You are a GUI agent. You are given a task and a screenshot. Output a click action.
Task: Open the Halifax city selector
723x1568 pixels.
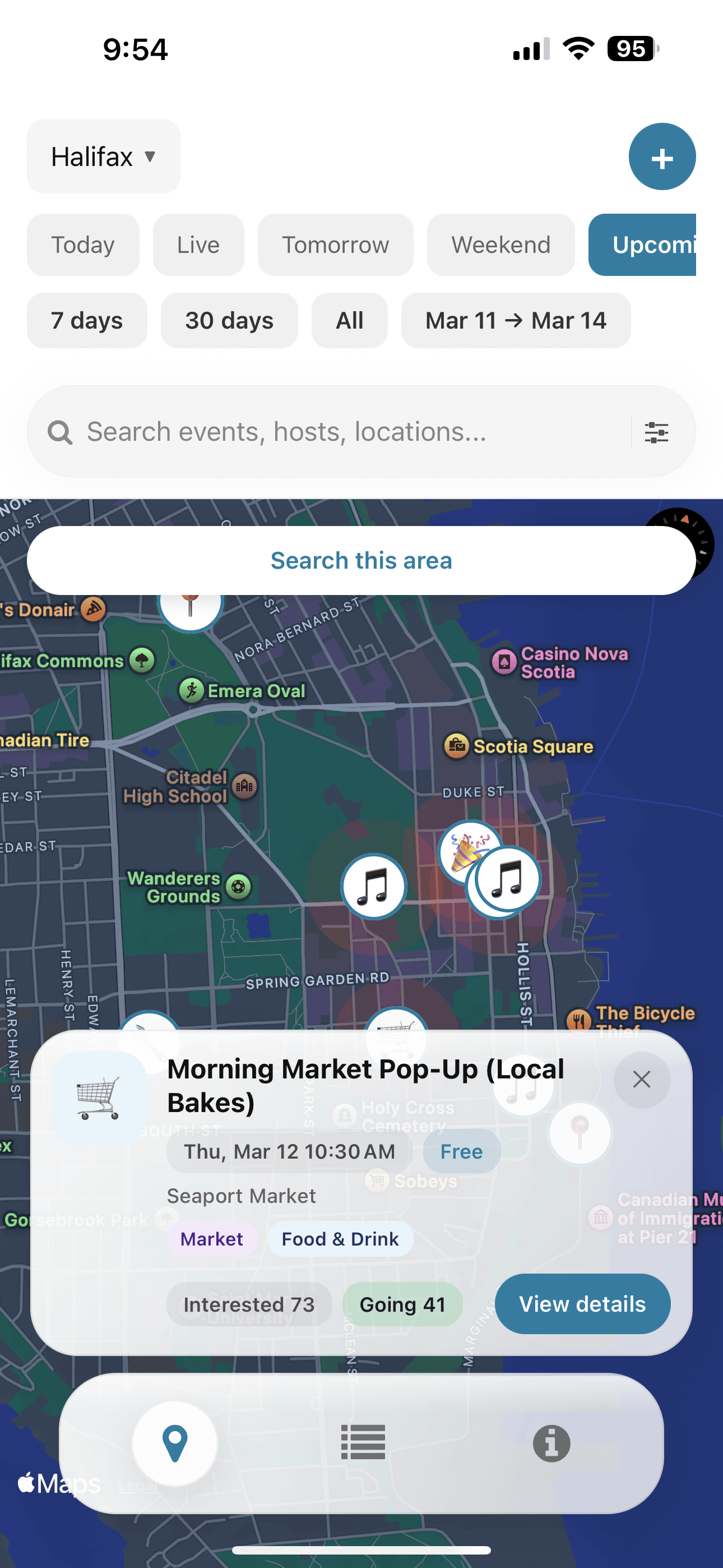pos(103,156)
